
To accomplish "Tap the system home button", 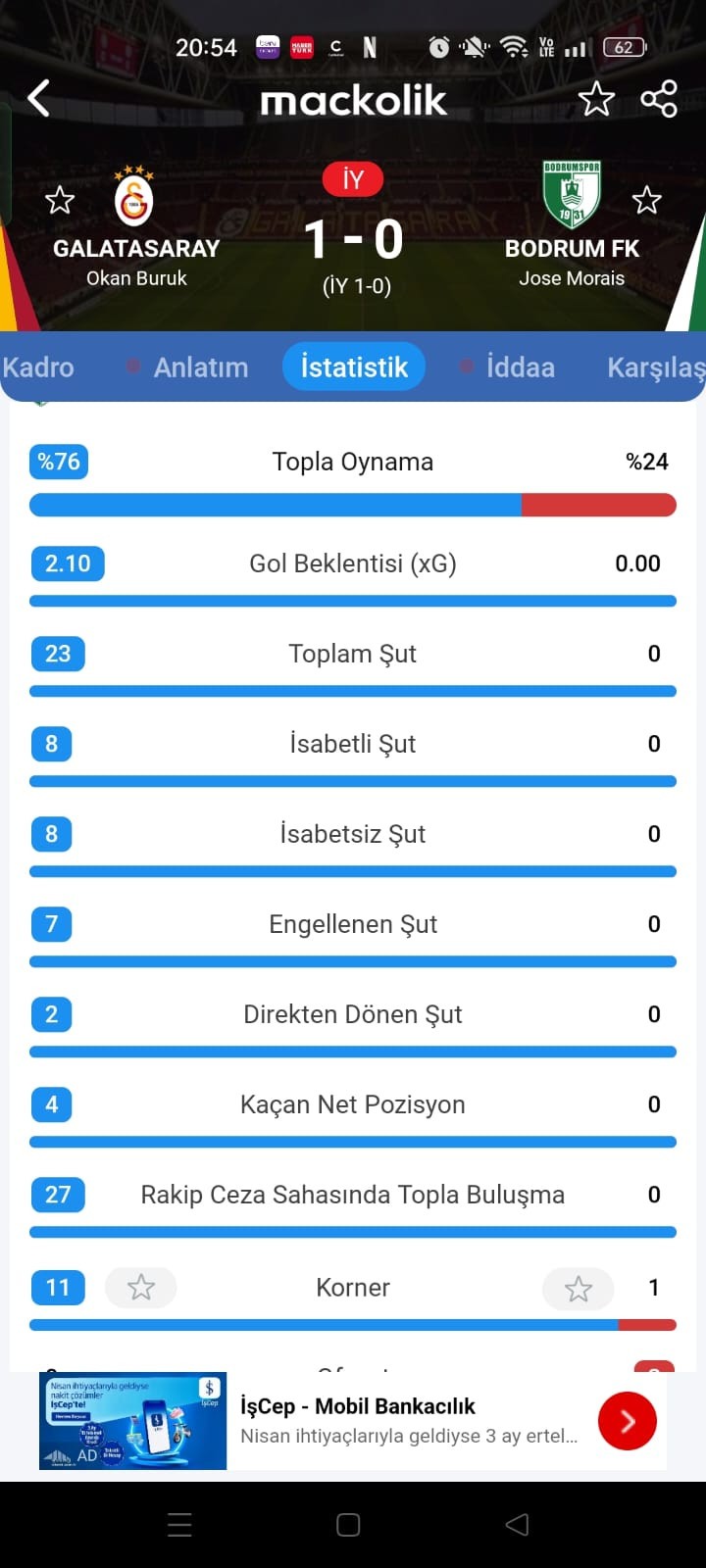I will click(x=348, y=1525).
